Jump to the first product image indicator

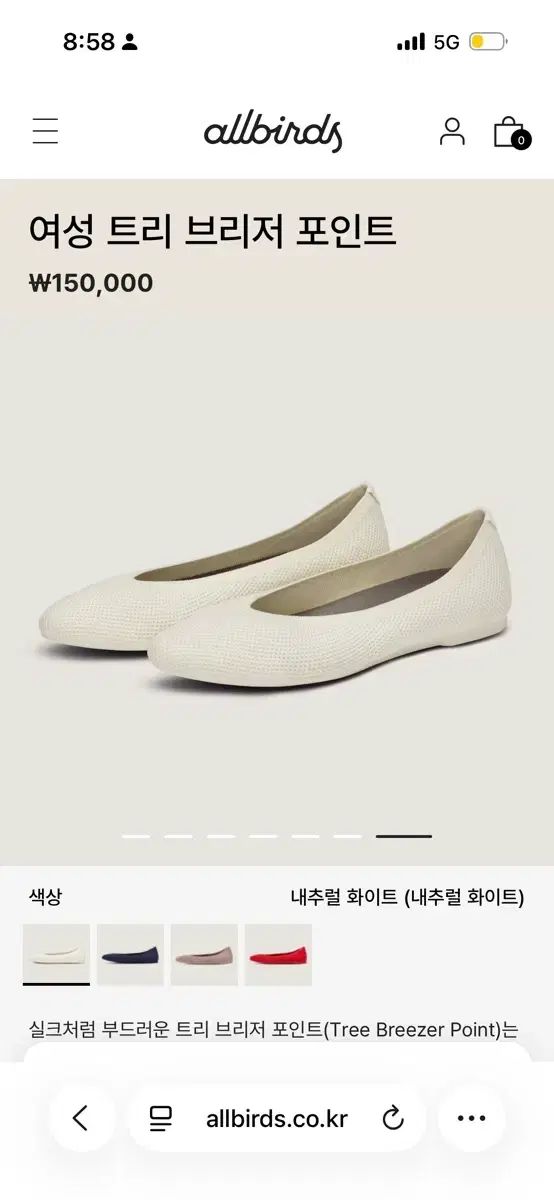[136, 836]
